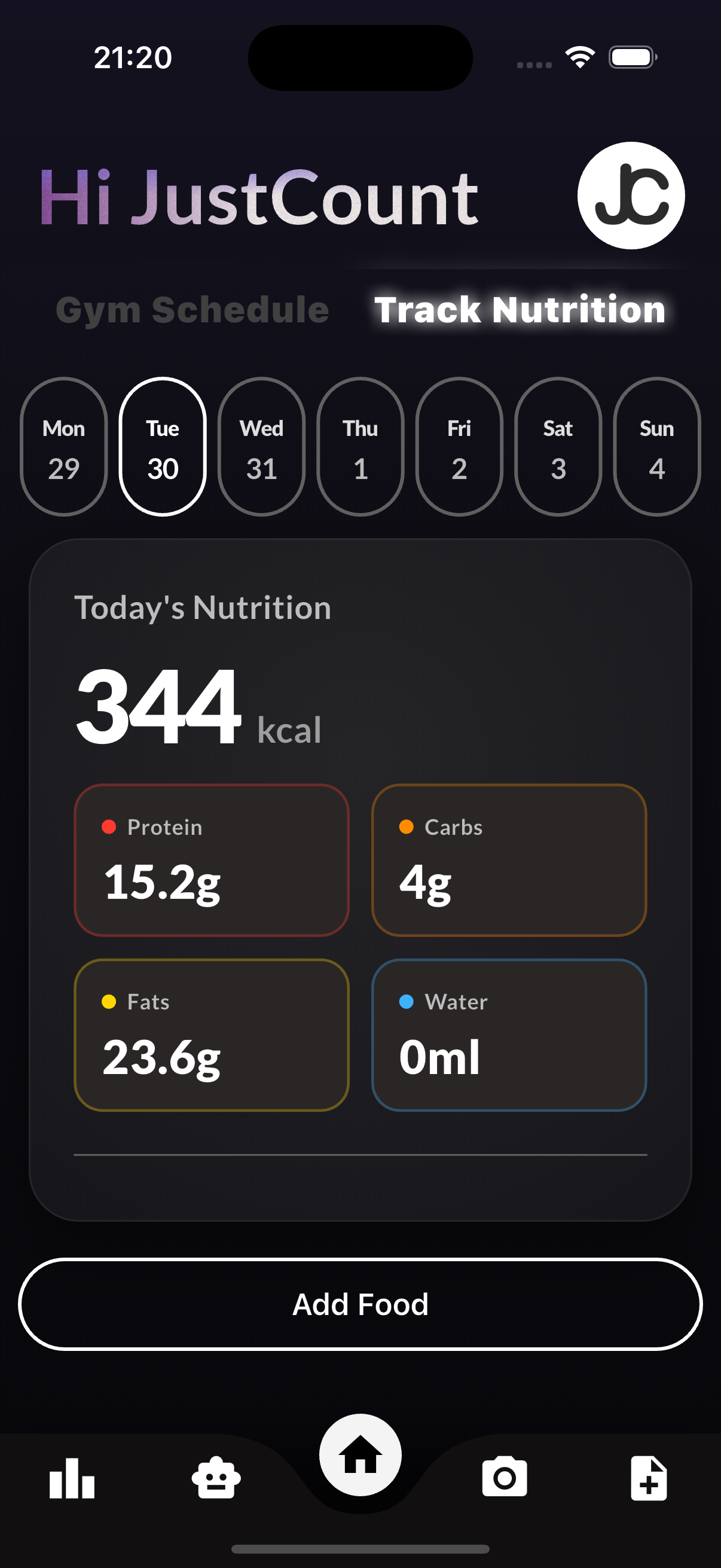This screenshot has width=721, height=1568.
Task: Tap the Add Food button
Action: tap(360, 1304)
